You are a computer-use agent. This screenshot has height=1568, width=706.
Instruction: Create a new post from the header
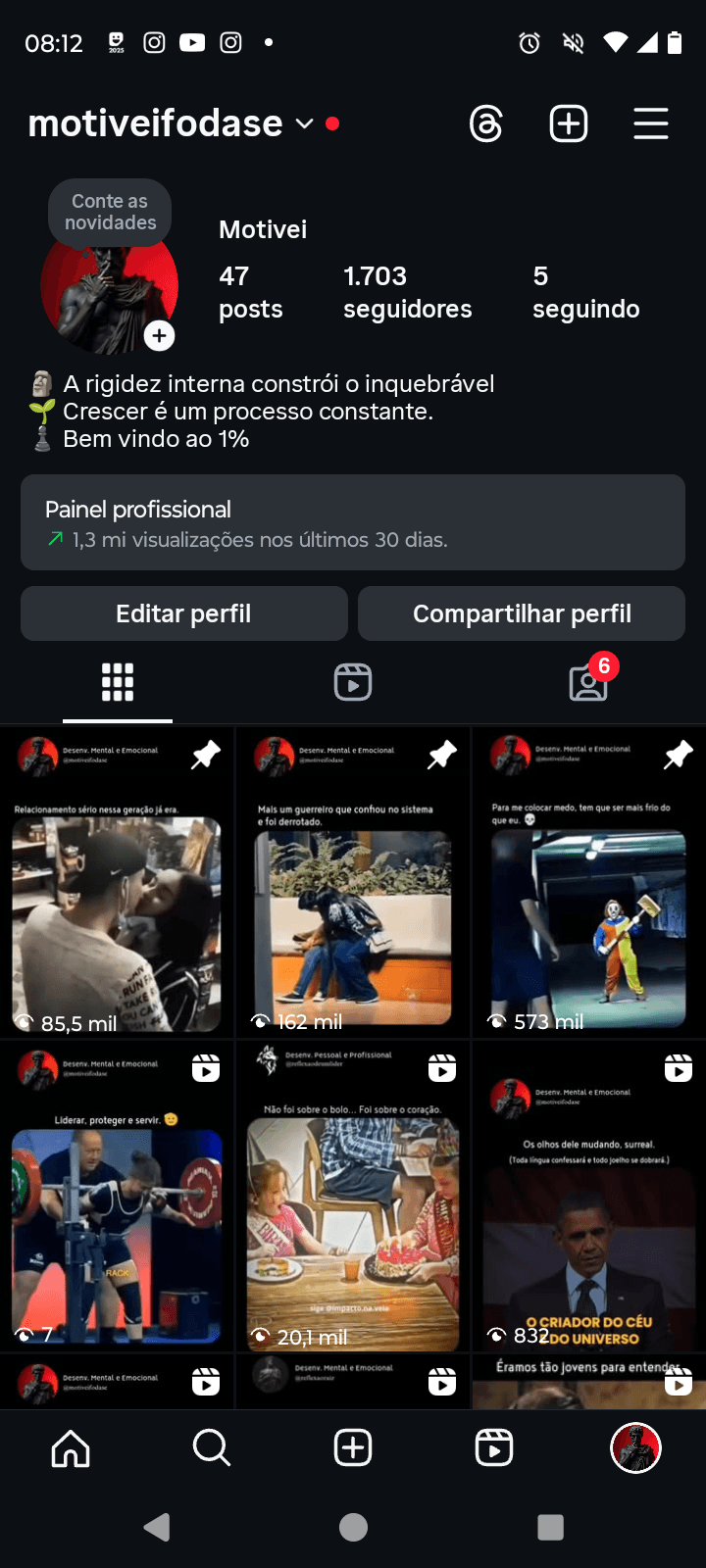pyautogui.click(x=569, y=124)
